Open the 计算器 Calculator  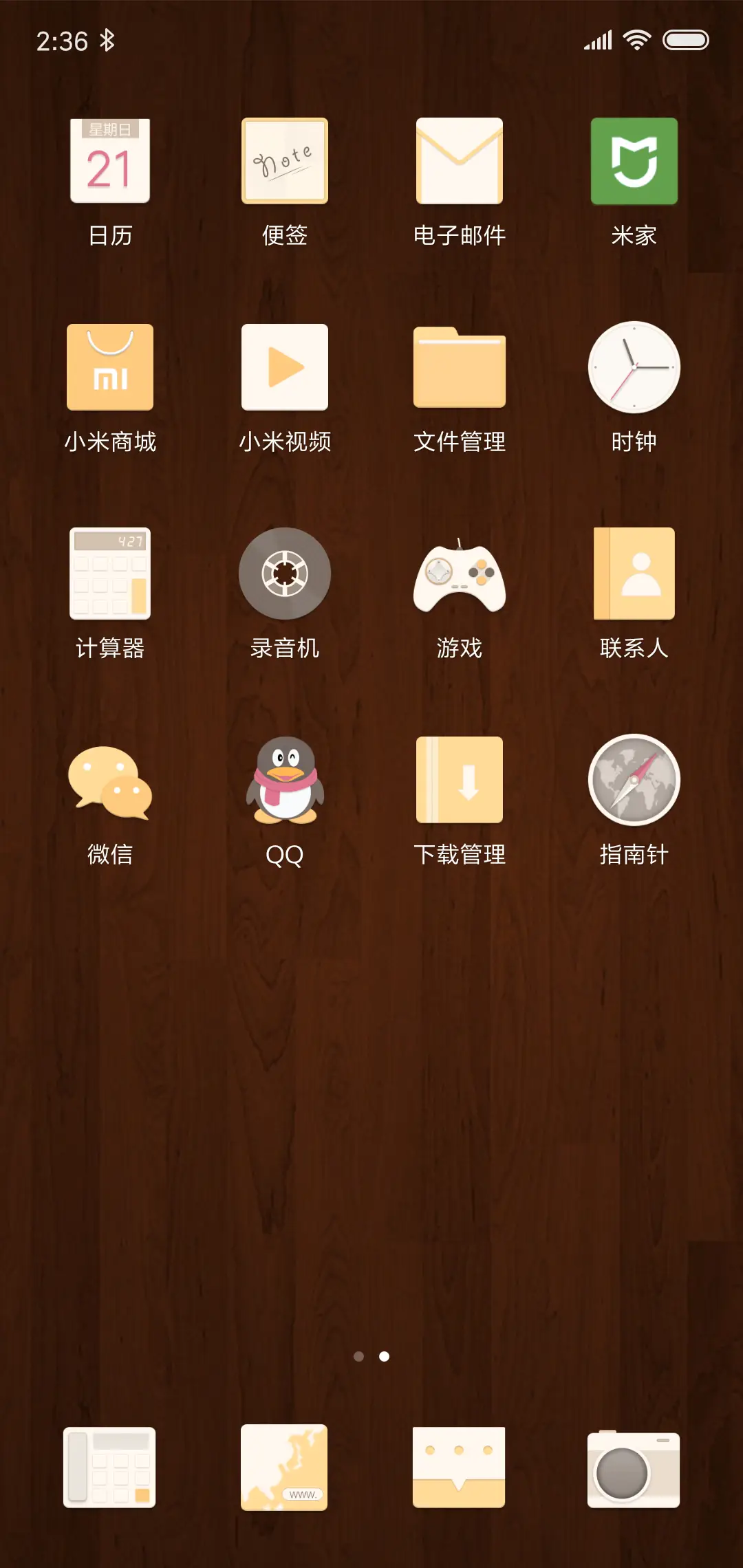[109, 573]
